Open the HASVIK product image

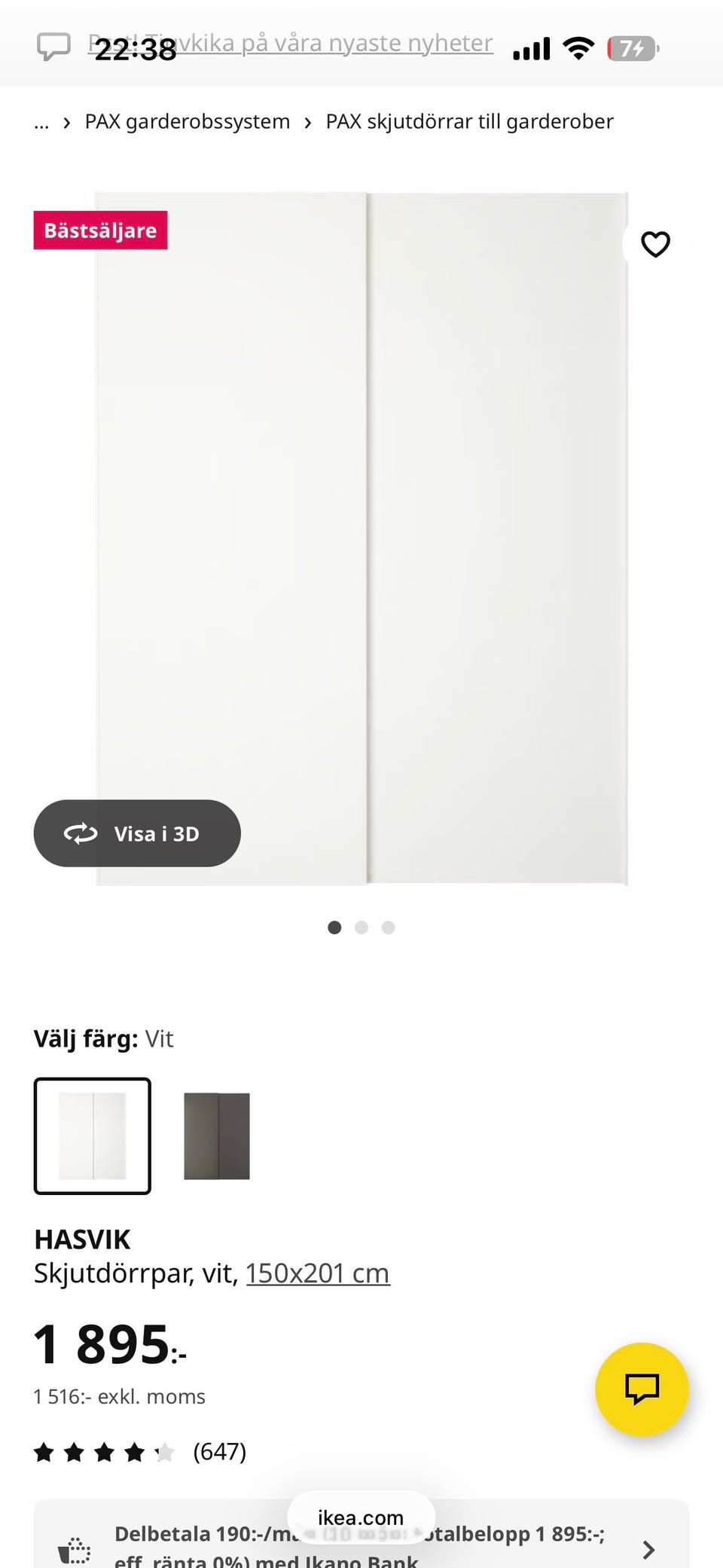[x=361, y=539]
